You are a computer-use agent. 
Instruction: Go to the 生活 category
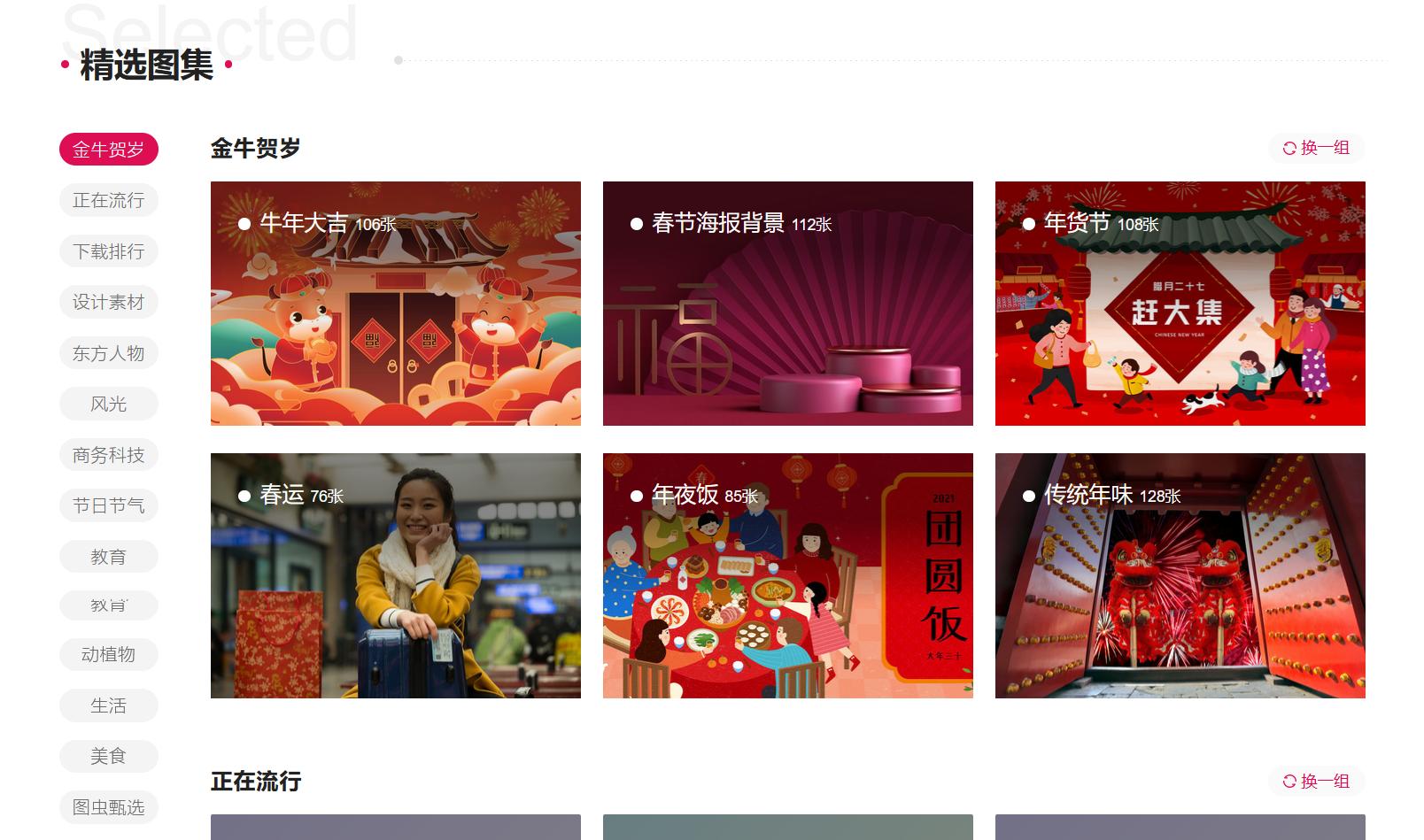pos(108,705)
